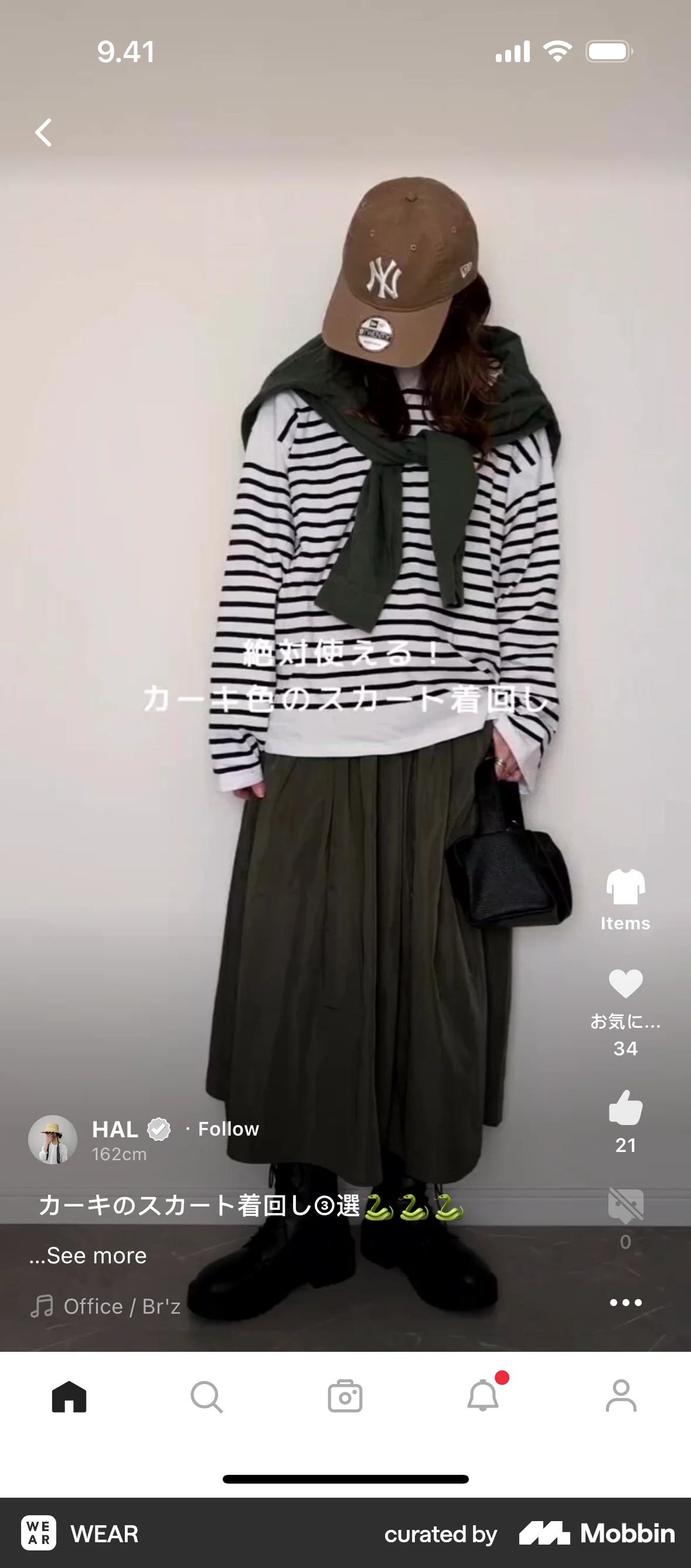Tap HAL's verified badge
The image size is (691, 1568).
[x=158, y=1129]
